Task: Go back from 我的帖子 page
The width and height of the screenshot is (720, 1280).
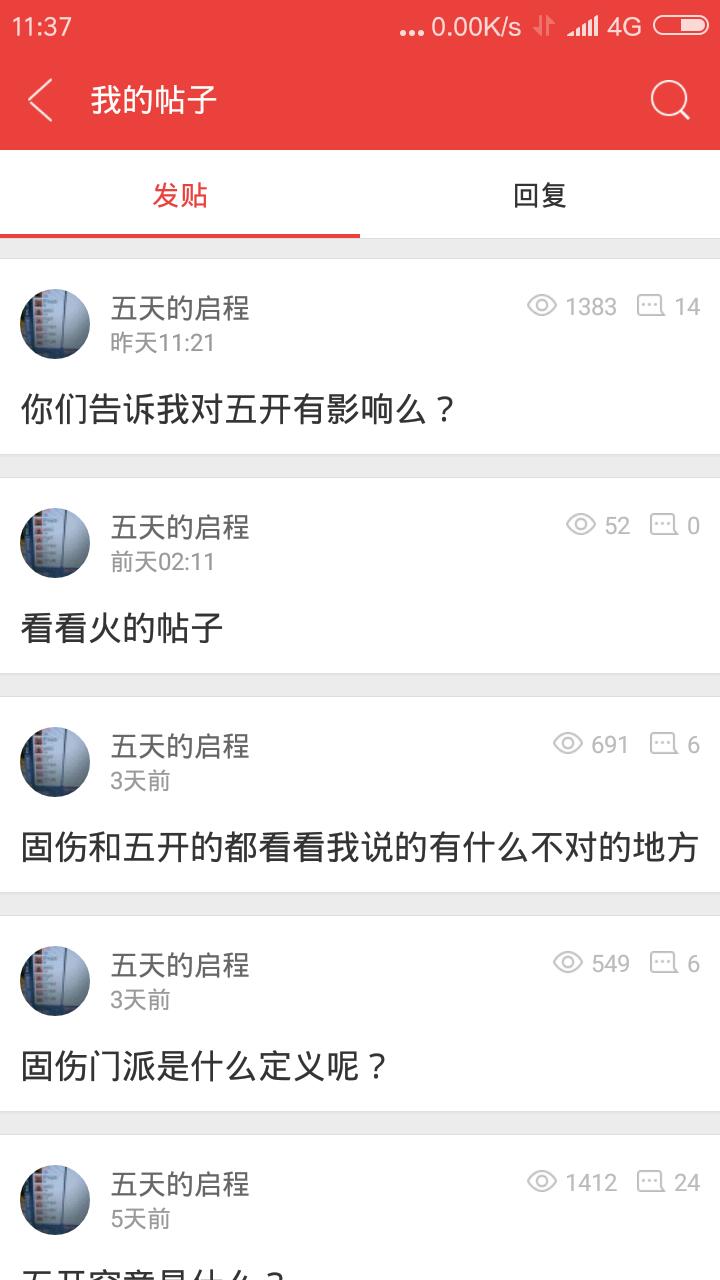Action: [40, 100]
